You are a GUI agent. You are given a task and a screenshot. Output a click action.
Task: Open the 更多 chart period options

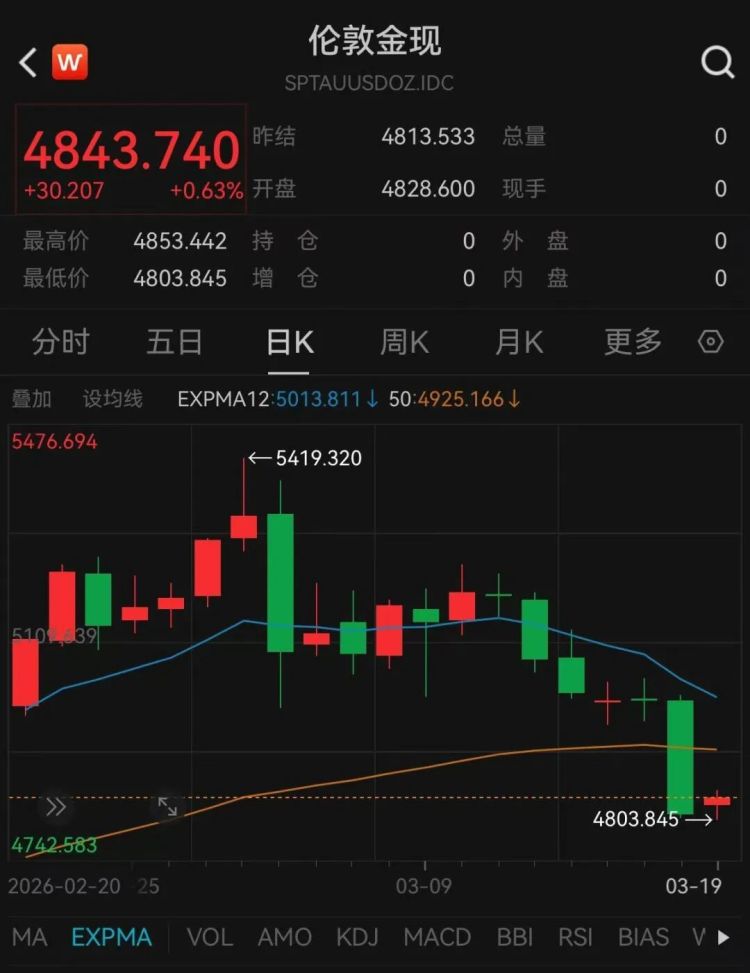633,342
